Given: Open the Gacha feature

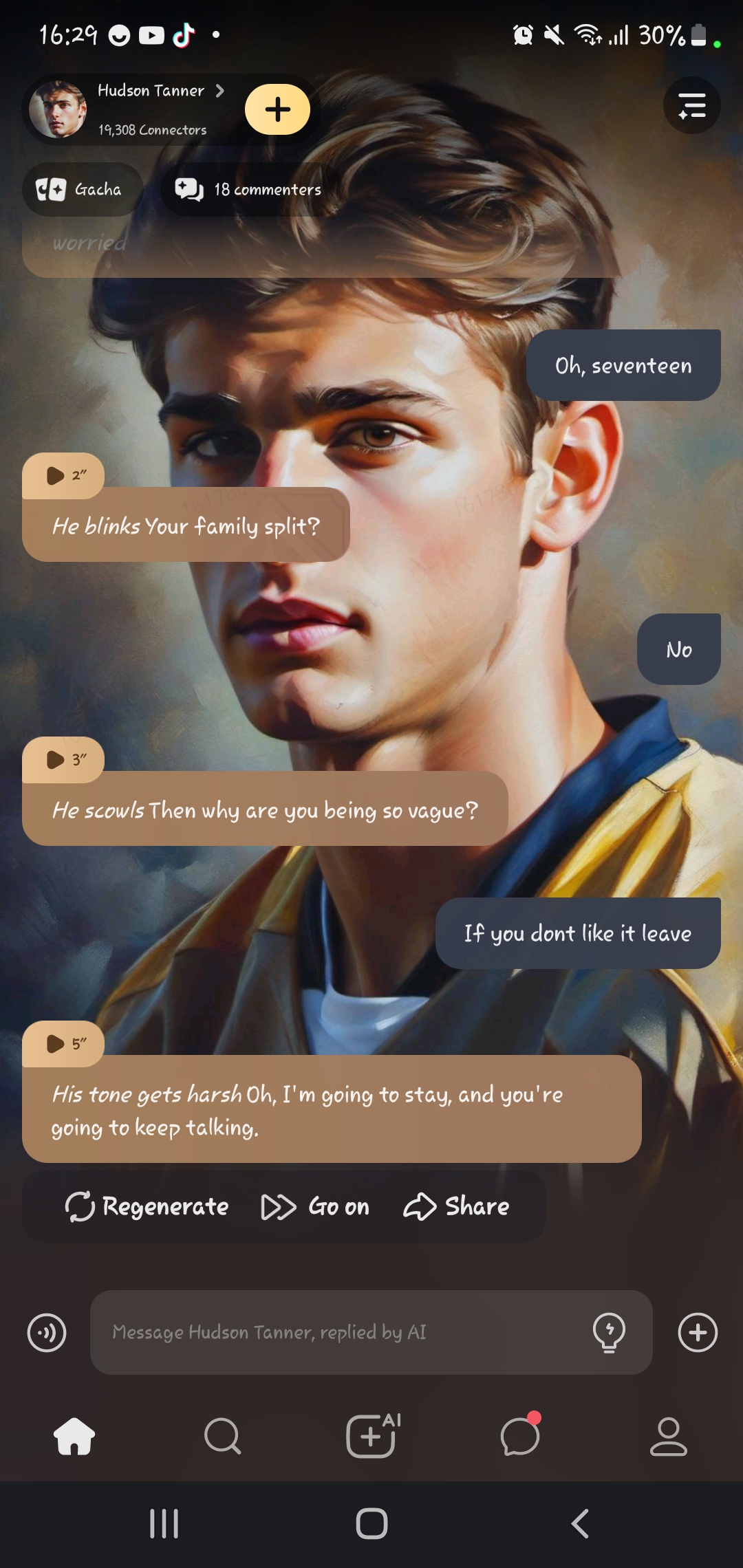Looking at the screenshot, I should [x=81, y=189].
